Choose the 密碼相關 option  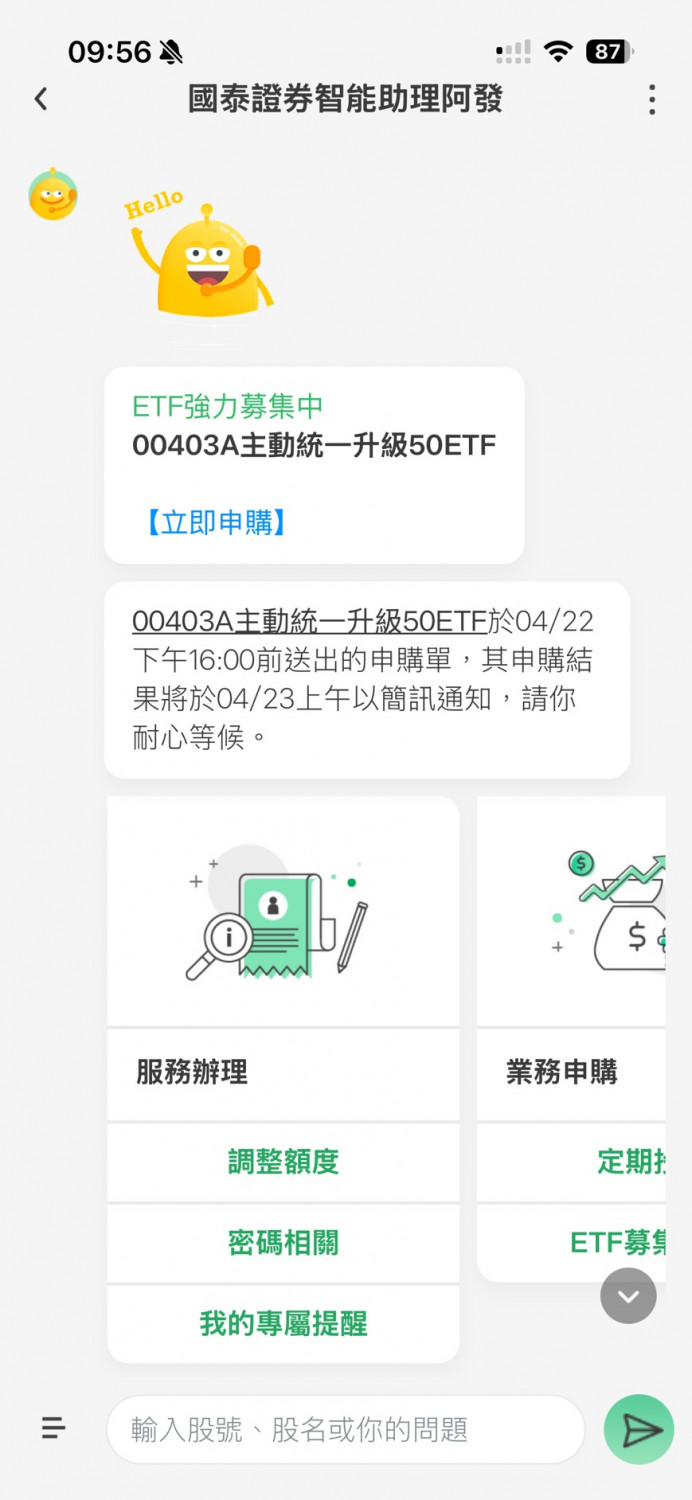click(283, 1243)
